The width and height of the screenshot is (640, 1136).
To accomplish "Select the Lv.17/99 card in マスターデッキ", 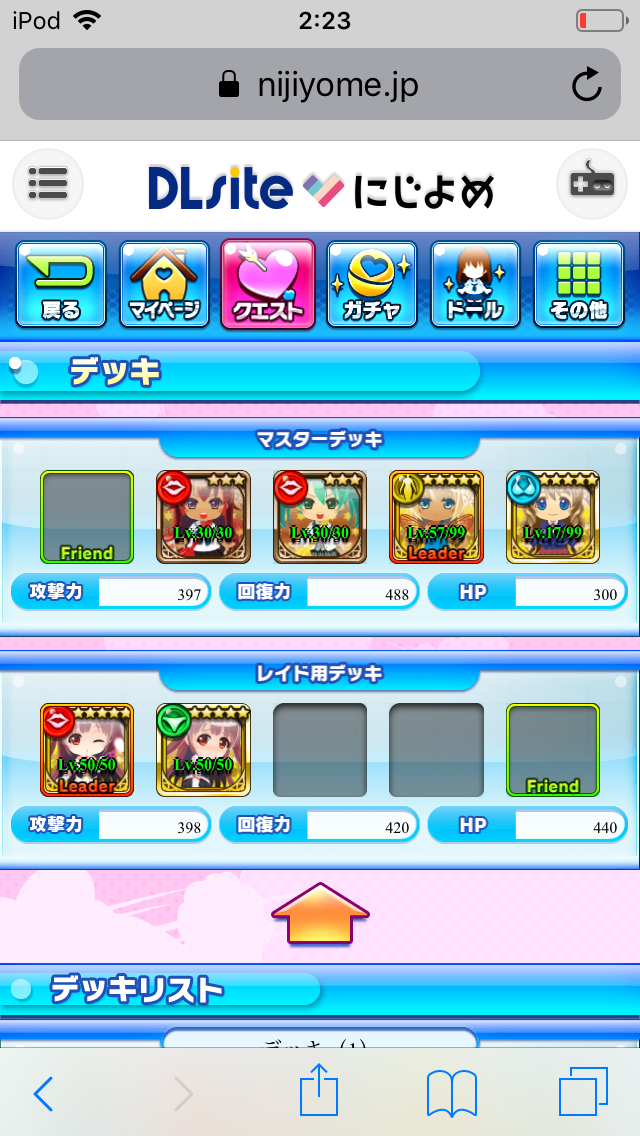I will [x=553, y=517].
